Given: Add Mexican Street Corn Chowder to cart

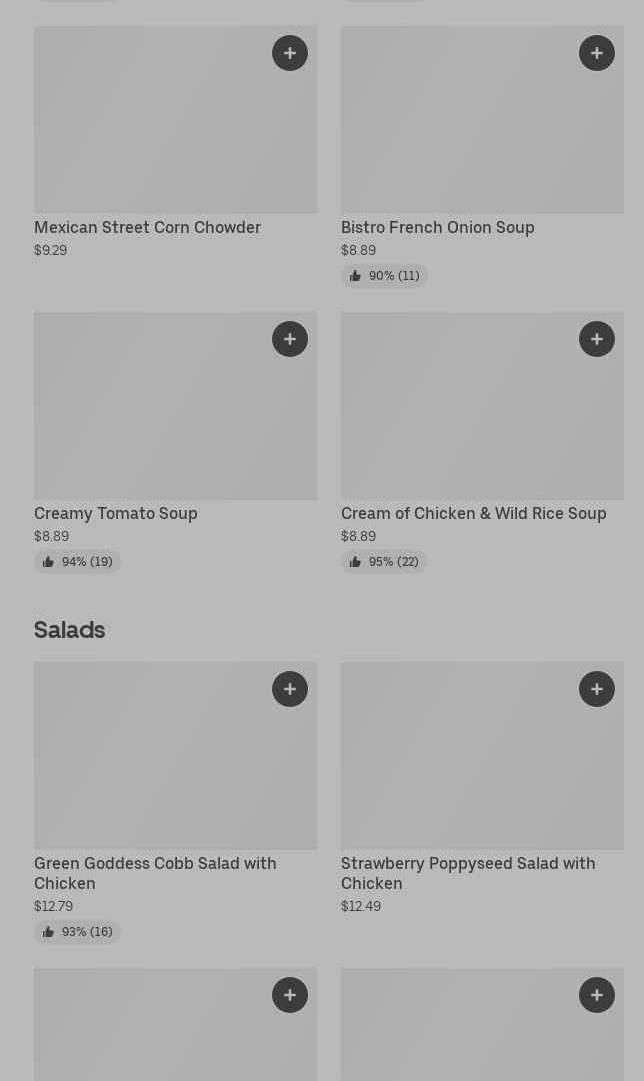Looking at the screenshot, I should point(290,53).
